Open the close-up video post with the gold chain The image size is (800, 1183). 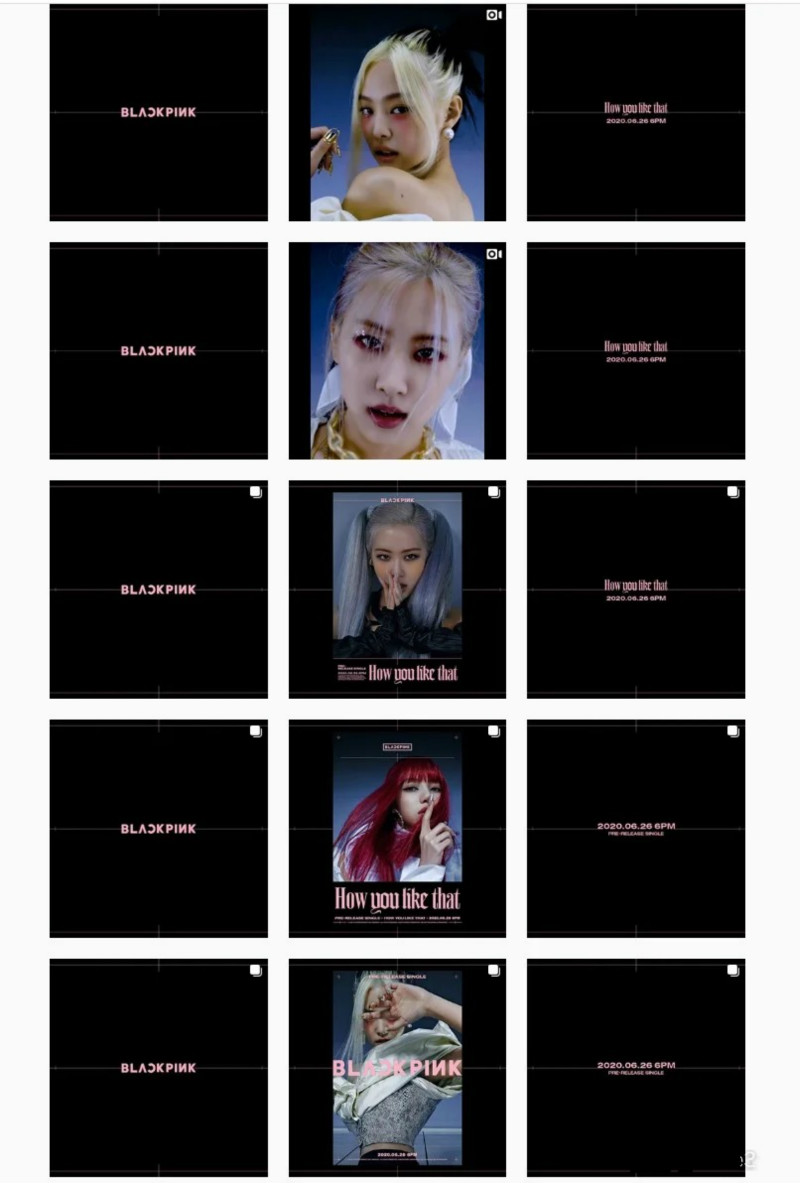coord(397,351)
